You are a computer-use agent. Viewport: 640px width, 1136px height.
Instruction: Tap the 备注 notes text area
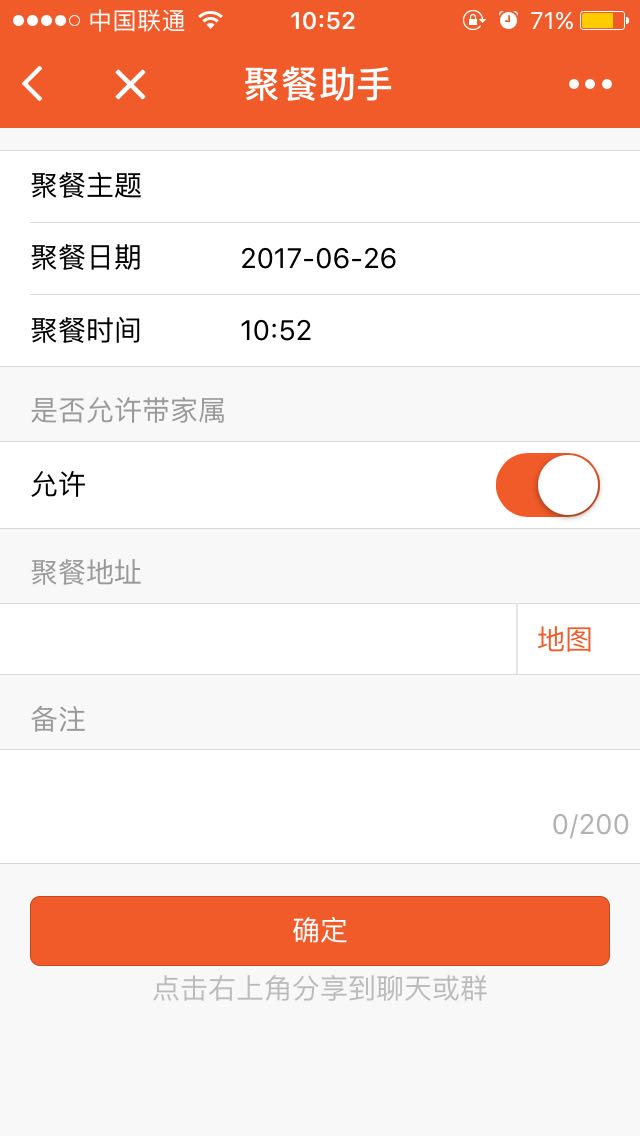320,806
